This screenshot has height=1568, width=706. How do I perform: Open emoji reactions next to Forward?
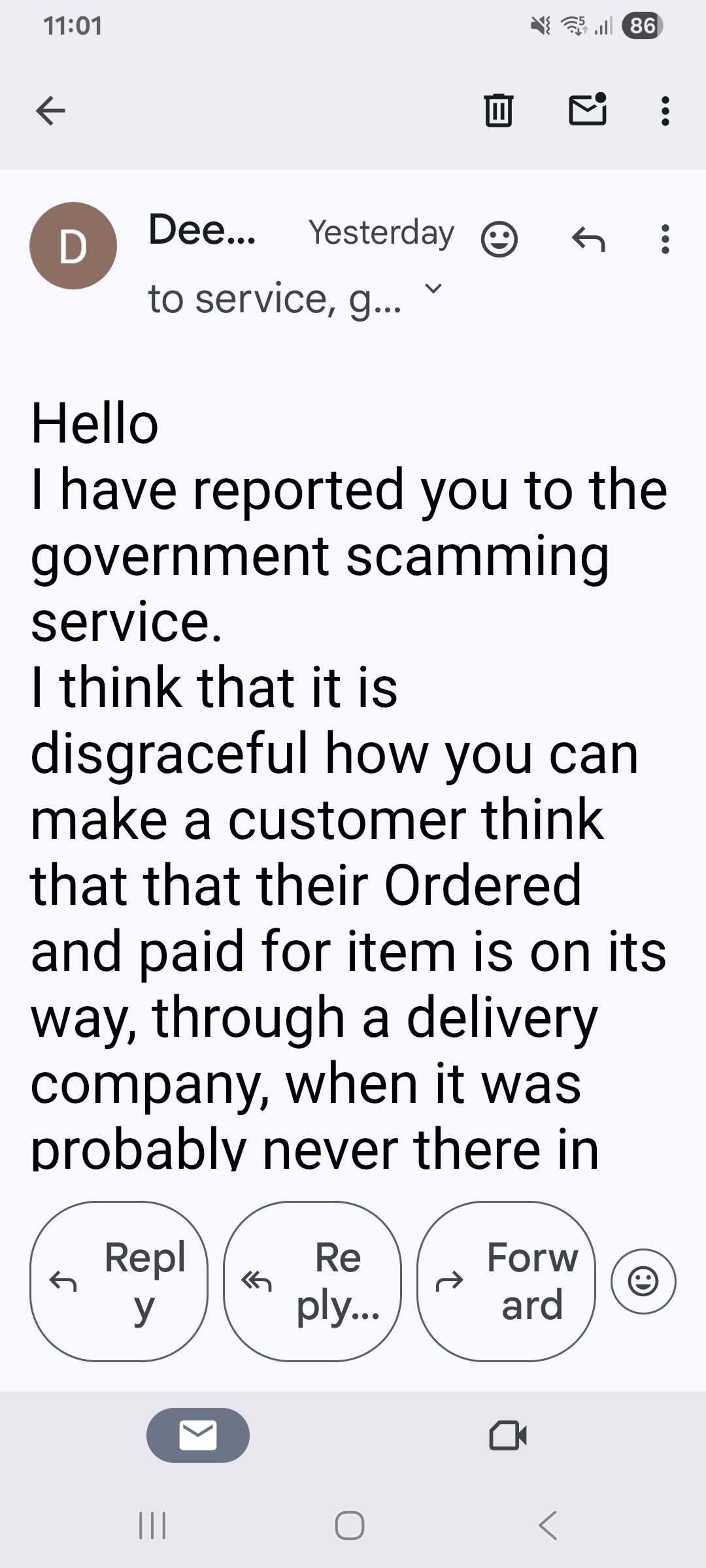point(643,1281)
